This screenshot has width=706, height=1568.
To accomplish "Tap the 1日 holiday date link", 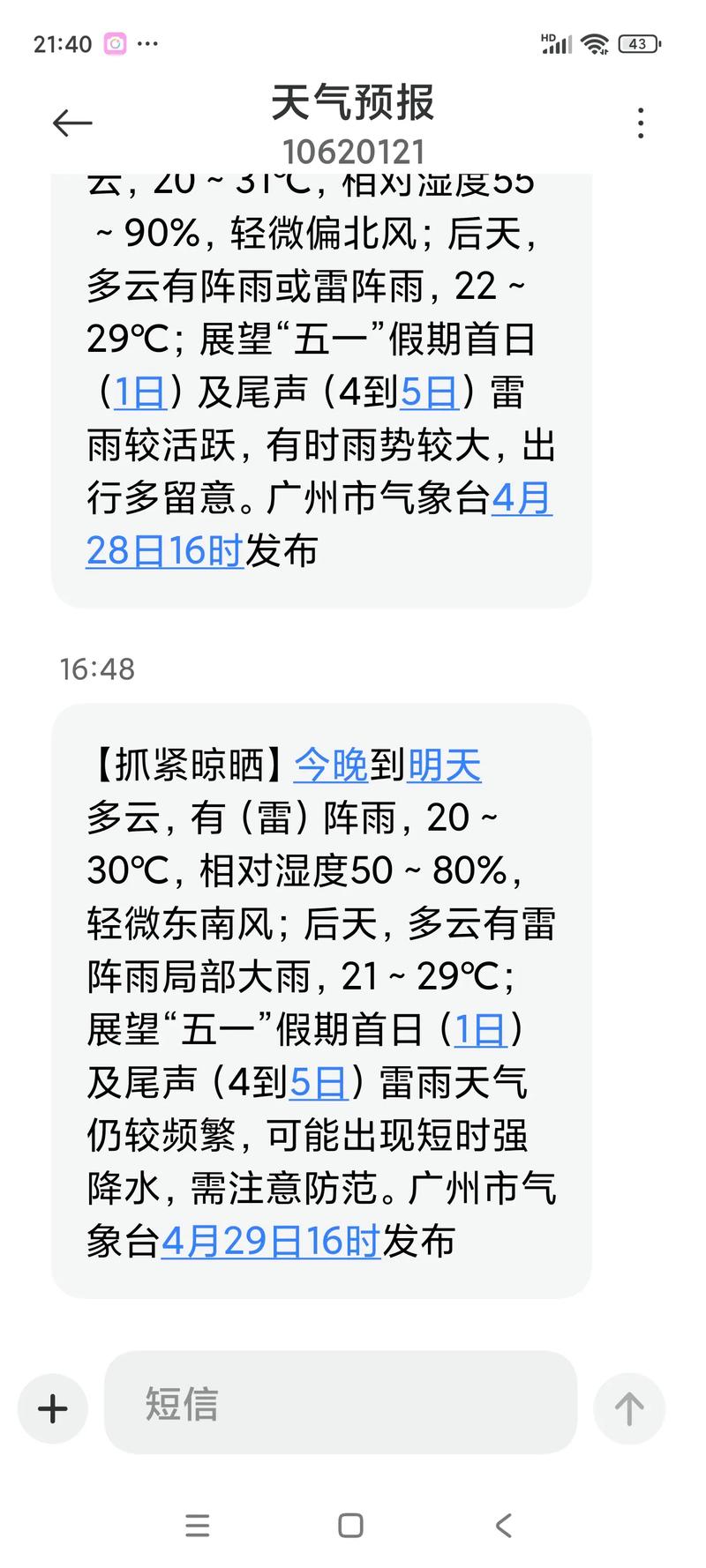I will [481, 1027].
